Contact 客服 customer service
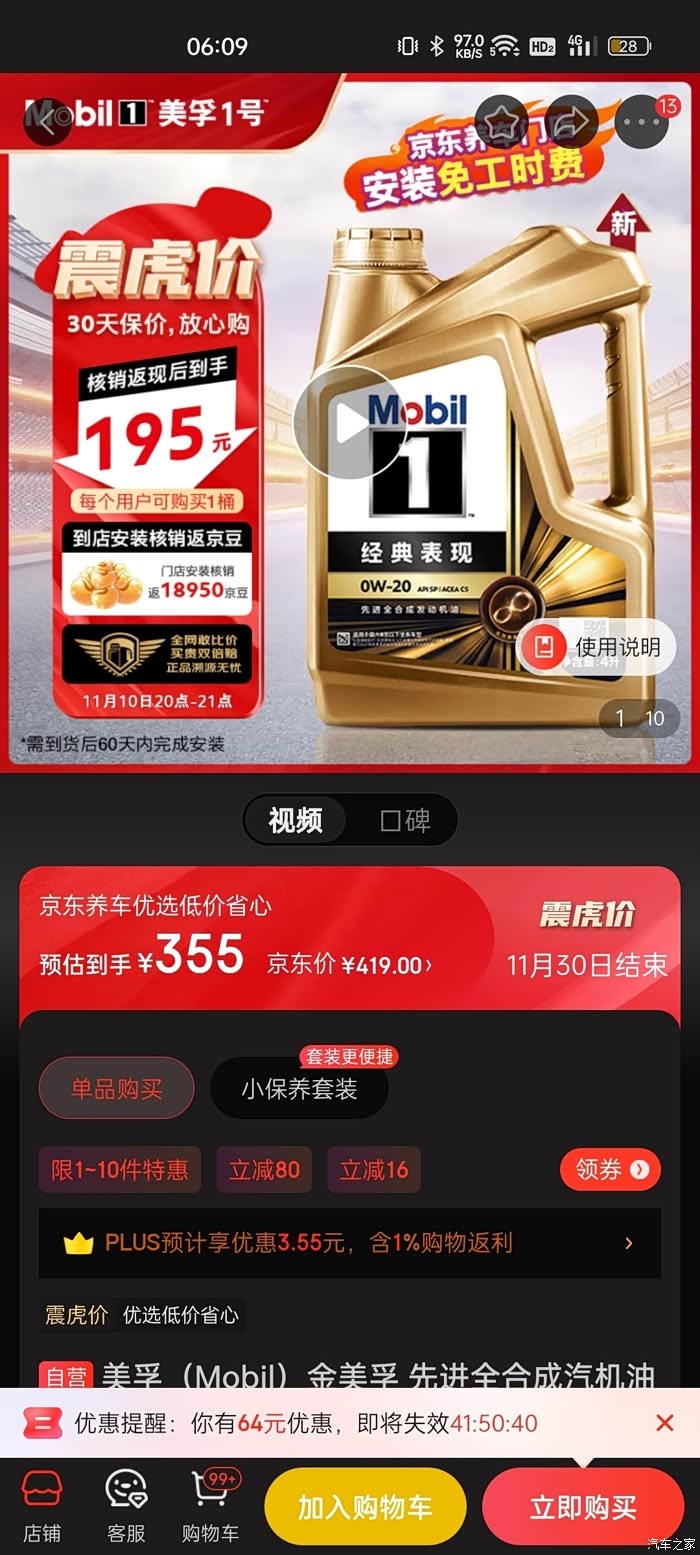The image size is (700, 1555). coord(126,1505)
